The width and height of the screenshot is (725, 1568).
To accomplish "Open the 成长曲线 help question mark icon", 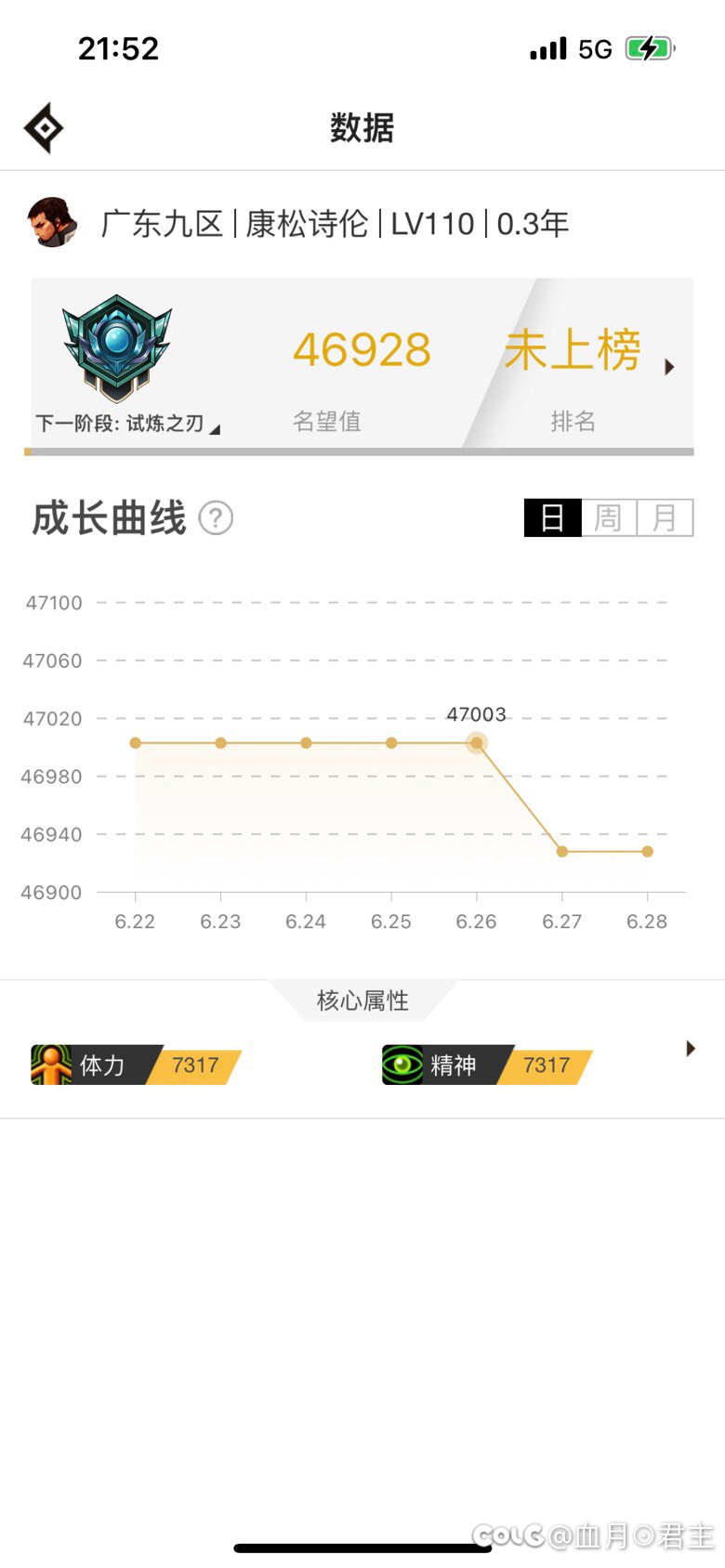I will (x=215, y=518).
